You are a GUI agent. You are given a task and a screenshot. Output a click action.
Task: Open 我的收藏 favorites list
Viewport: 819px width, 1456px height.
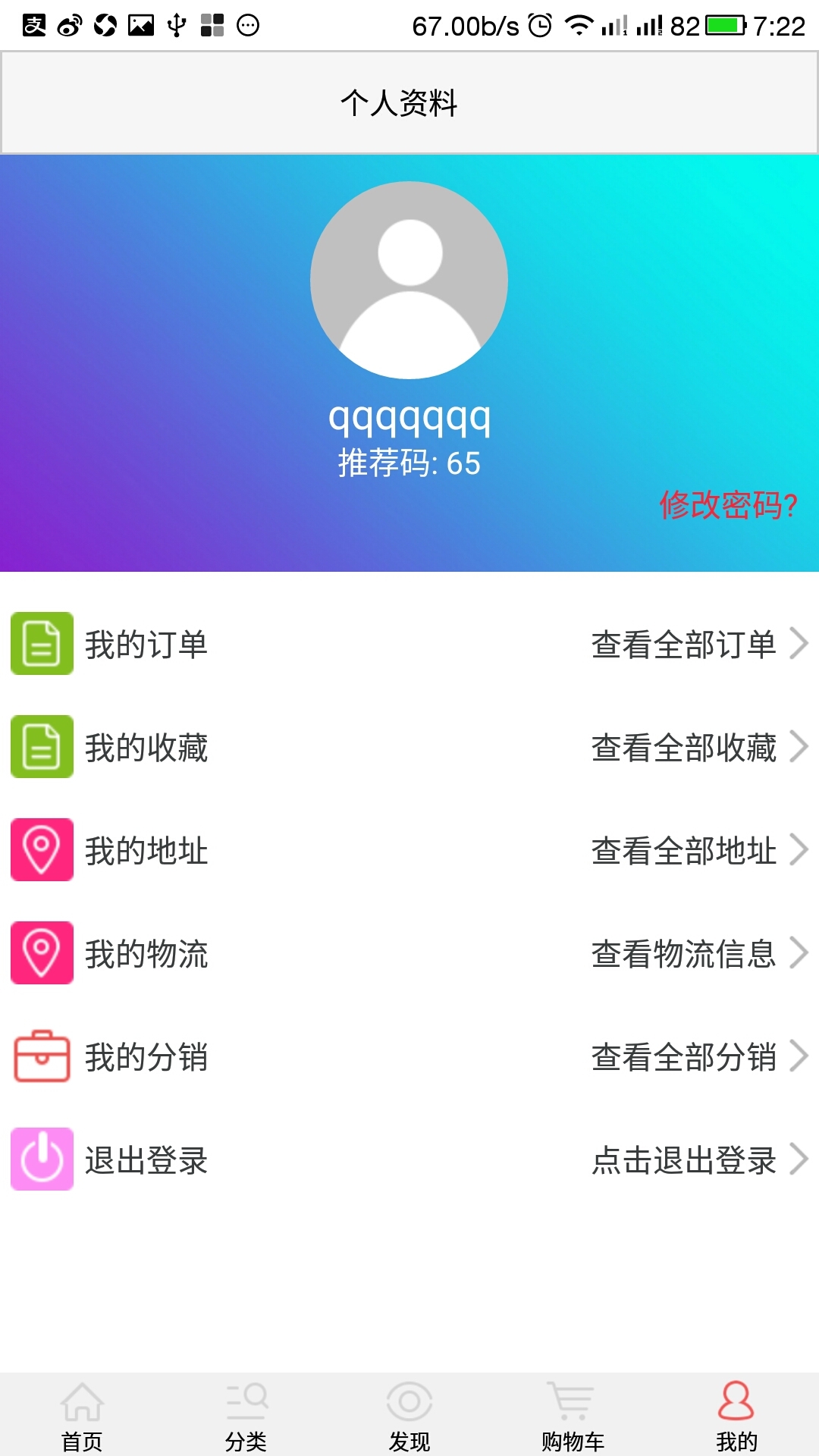click(x=409, y=747)
